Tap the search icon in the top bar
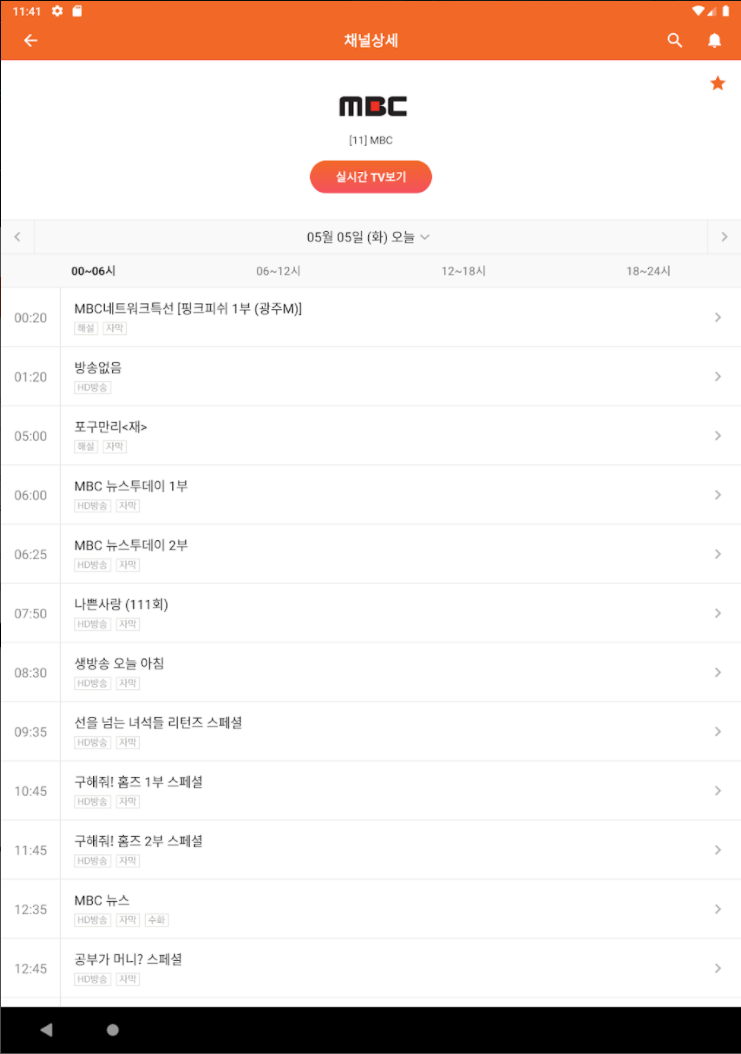Screen dimensions: 741x1054 click(674, 41)
